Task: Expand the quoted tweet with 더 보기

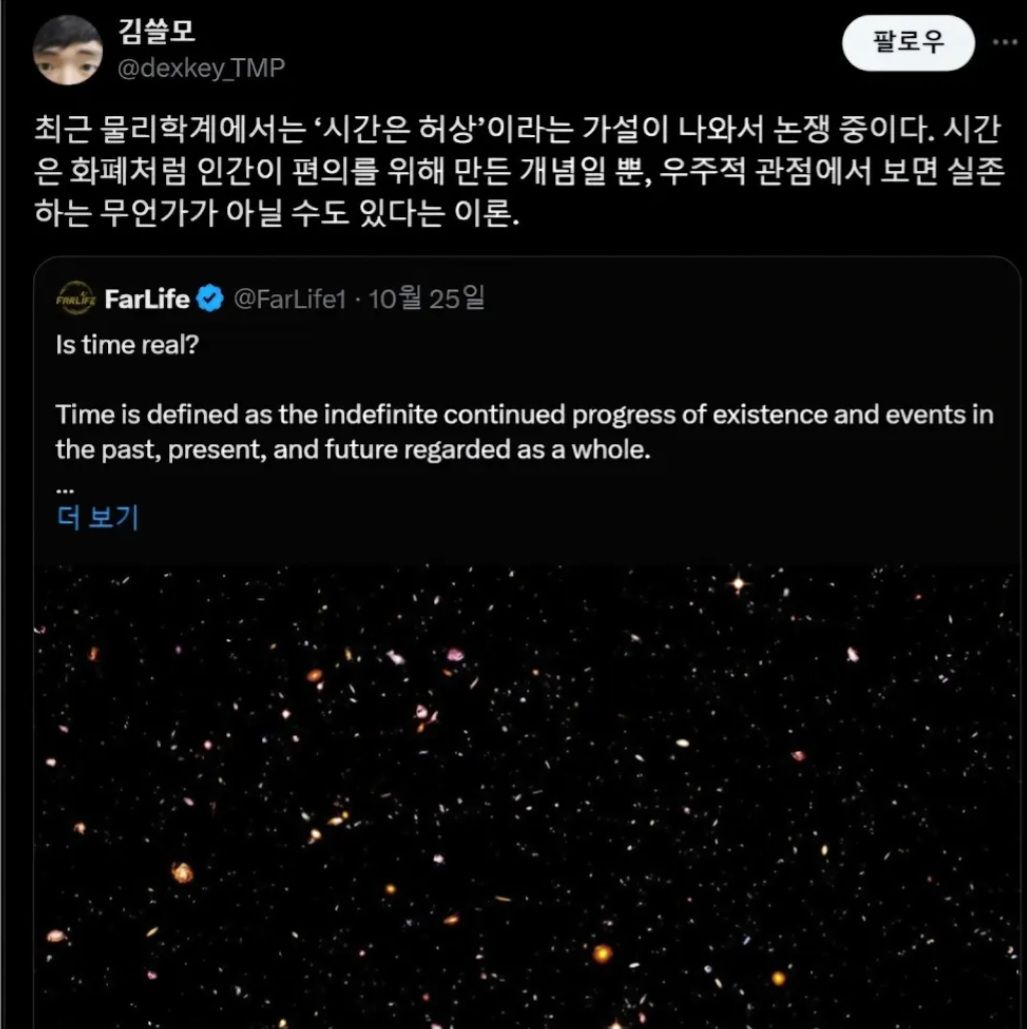Action: click(98, 517)
